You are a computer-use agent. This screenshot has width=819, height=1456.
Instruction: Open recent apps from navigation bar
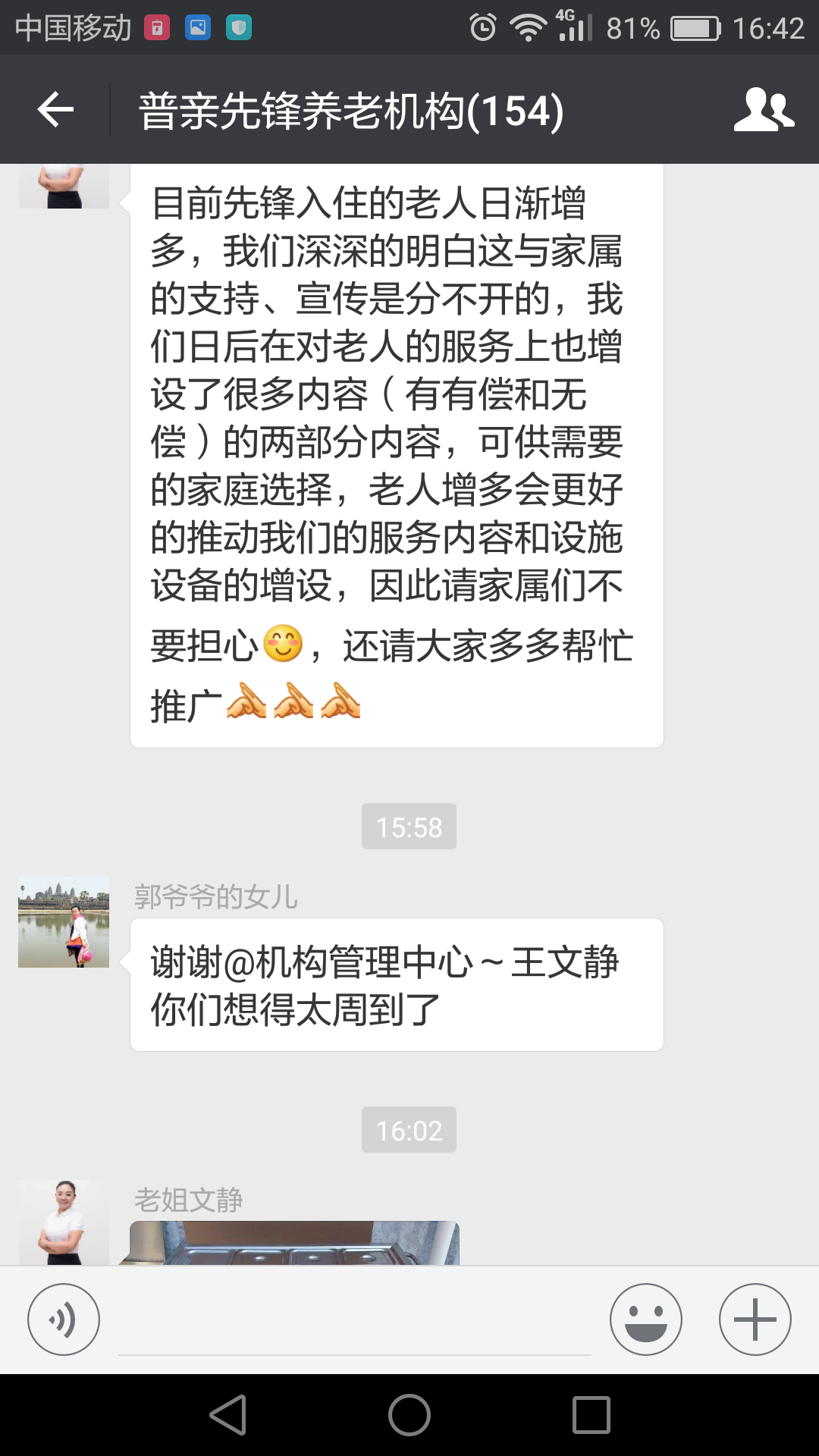pos(591,1415)
